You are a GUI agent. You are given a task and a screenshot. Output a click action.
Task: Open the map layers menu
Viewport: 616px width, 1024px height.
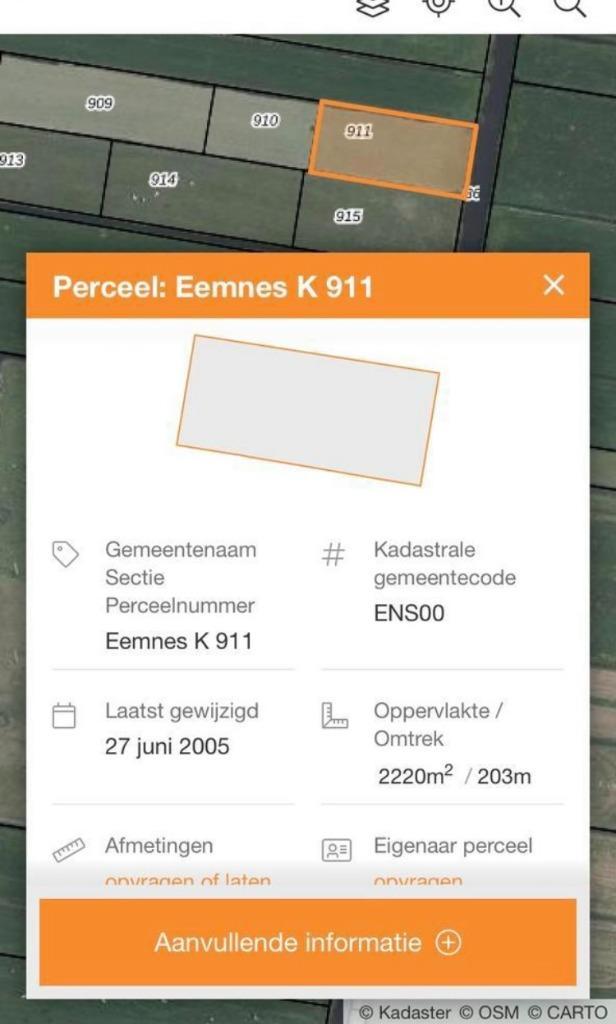pyautogui.click(x=372, y=6)
